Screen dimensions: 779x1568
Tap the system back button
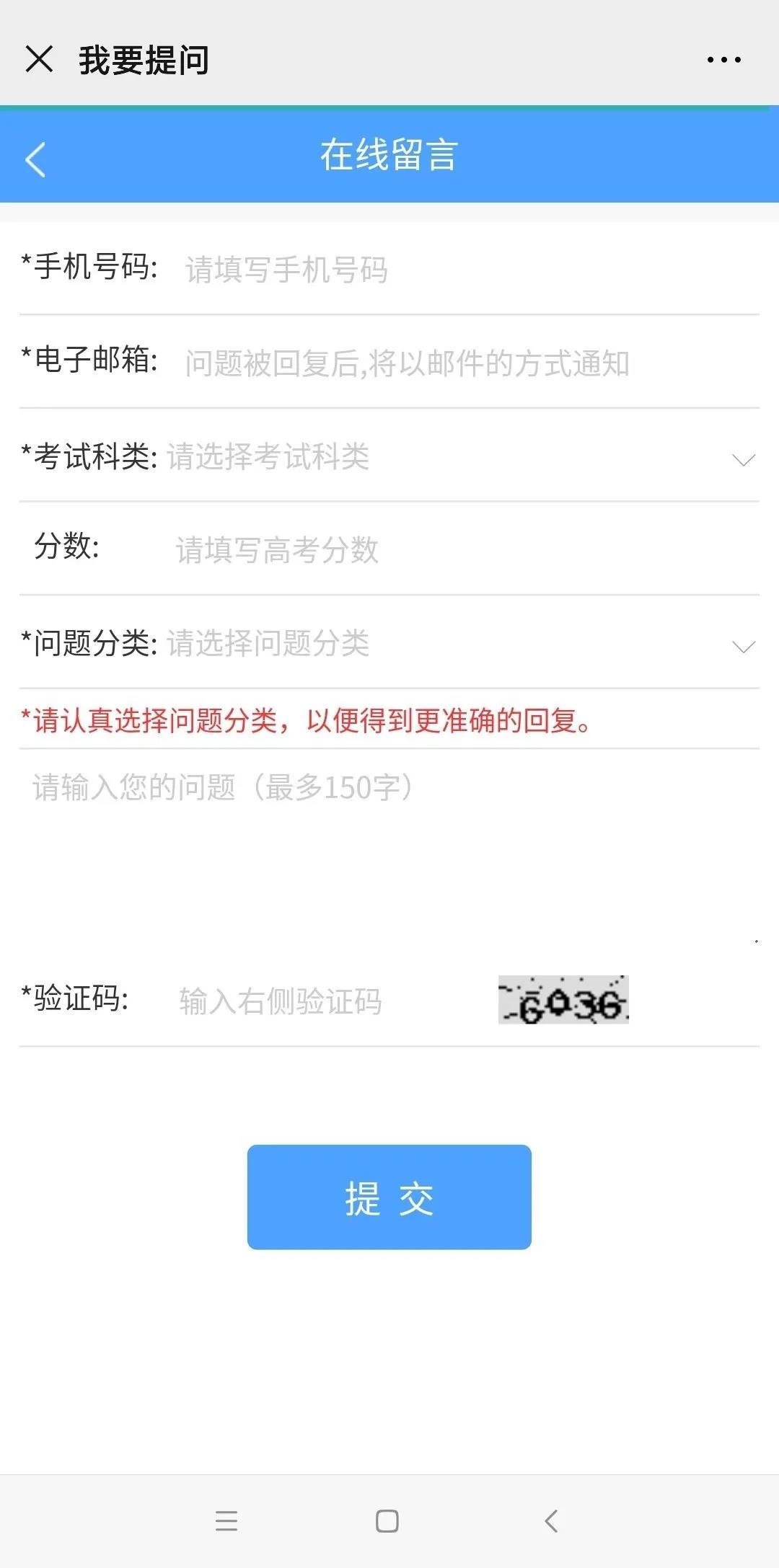point(552,1521)
